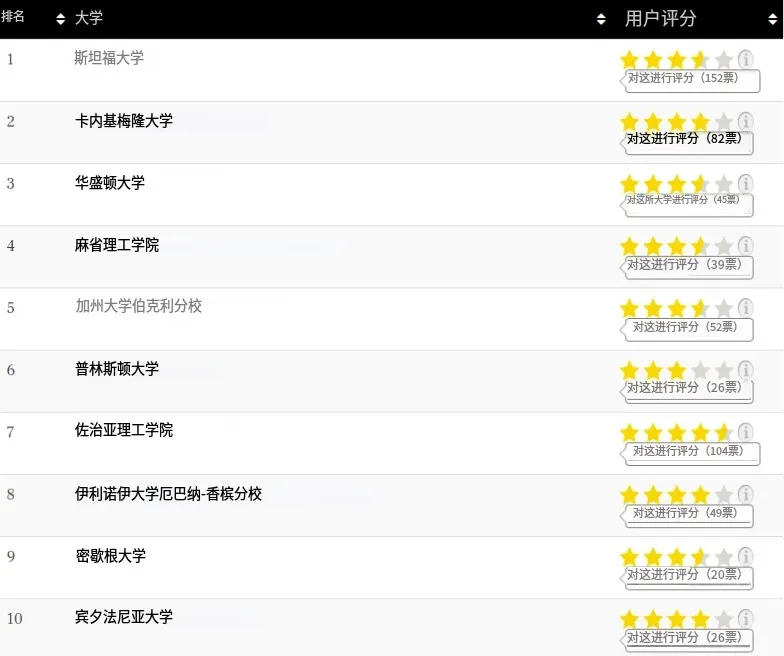
Task: Give 华盛顿大学 a five-star rating
Action: 724,184
